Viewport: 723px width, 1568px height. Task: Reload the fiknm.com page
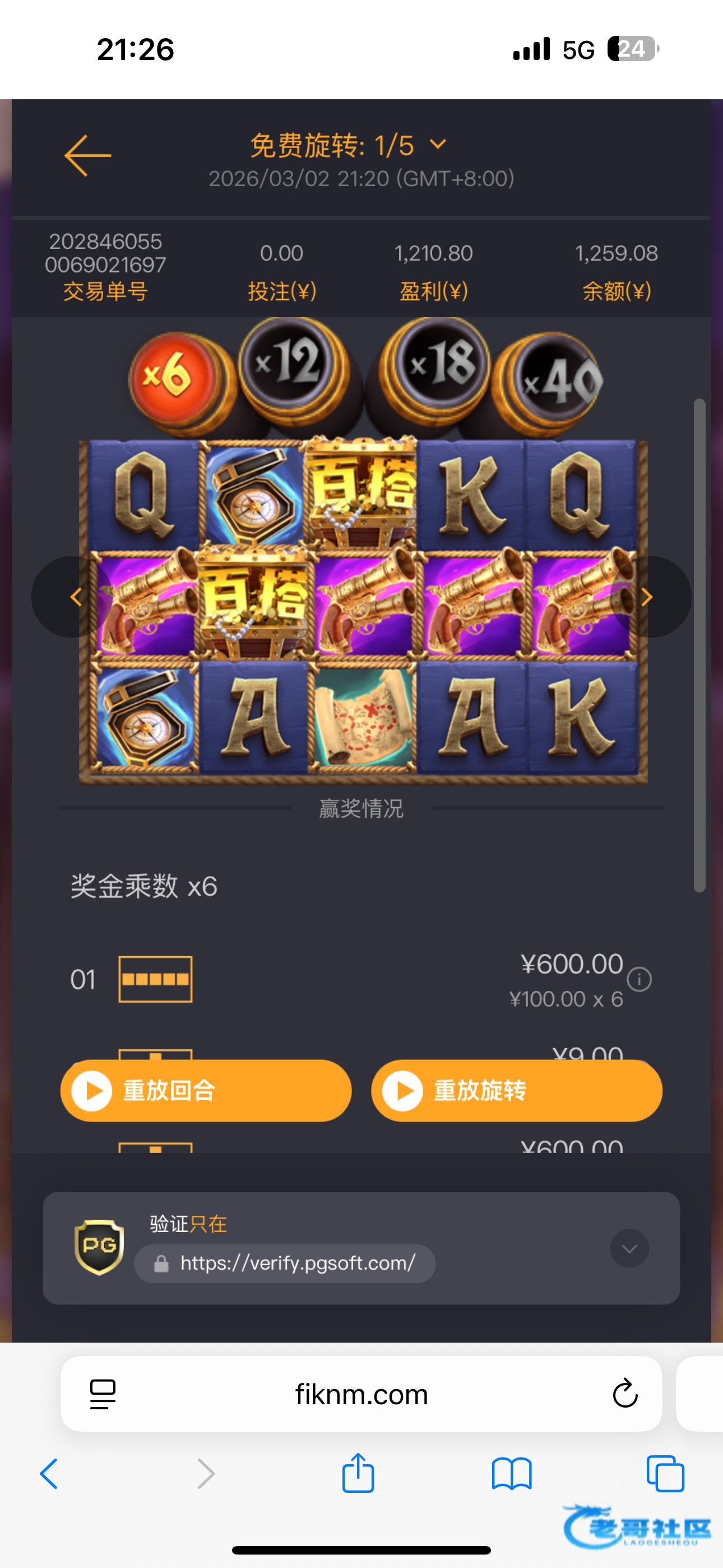point(624,1393)
